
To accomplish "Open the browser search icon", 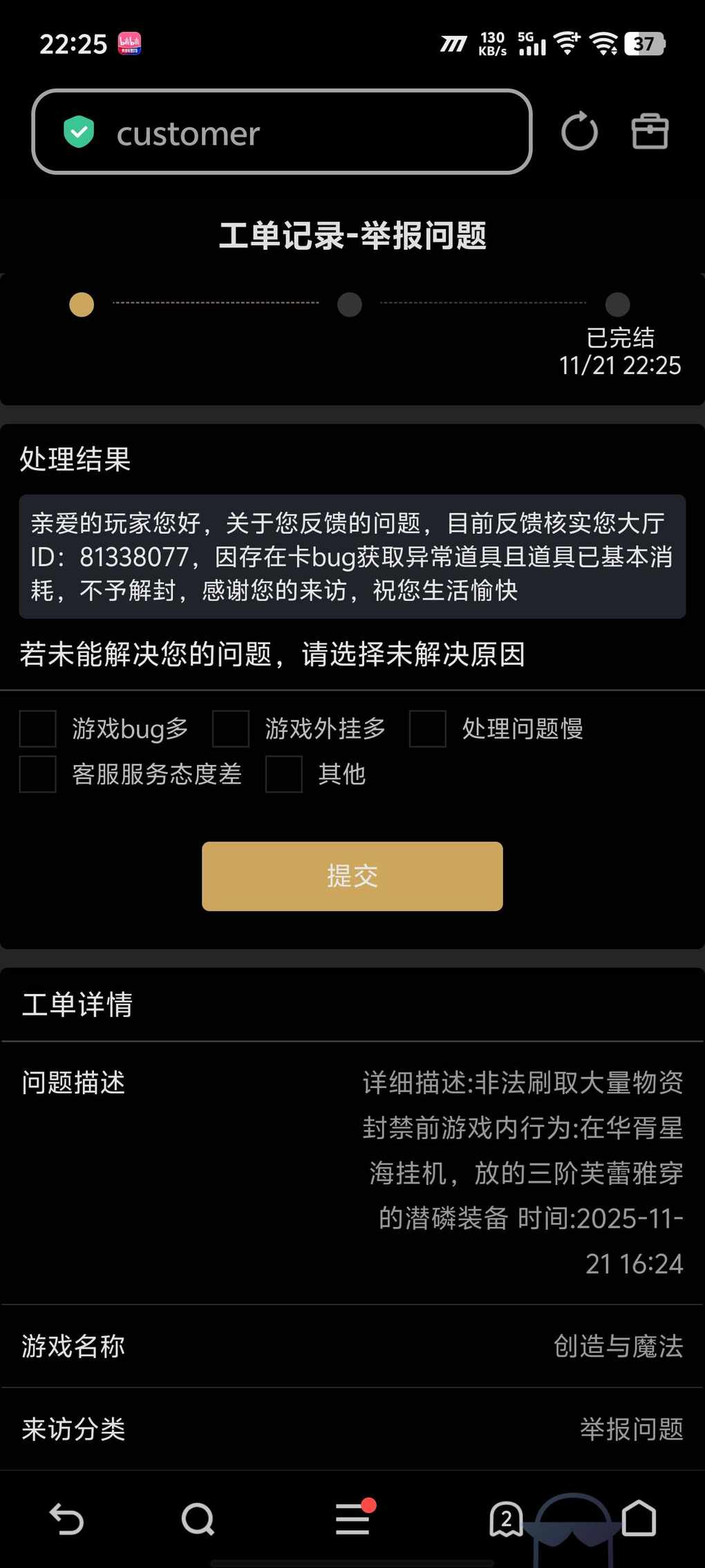I will [198, 1520].
